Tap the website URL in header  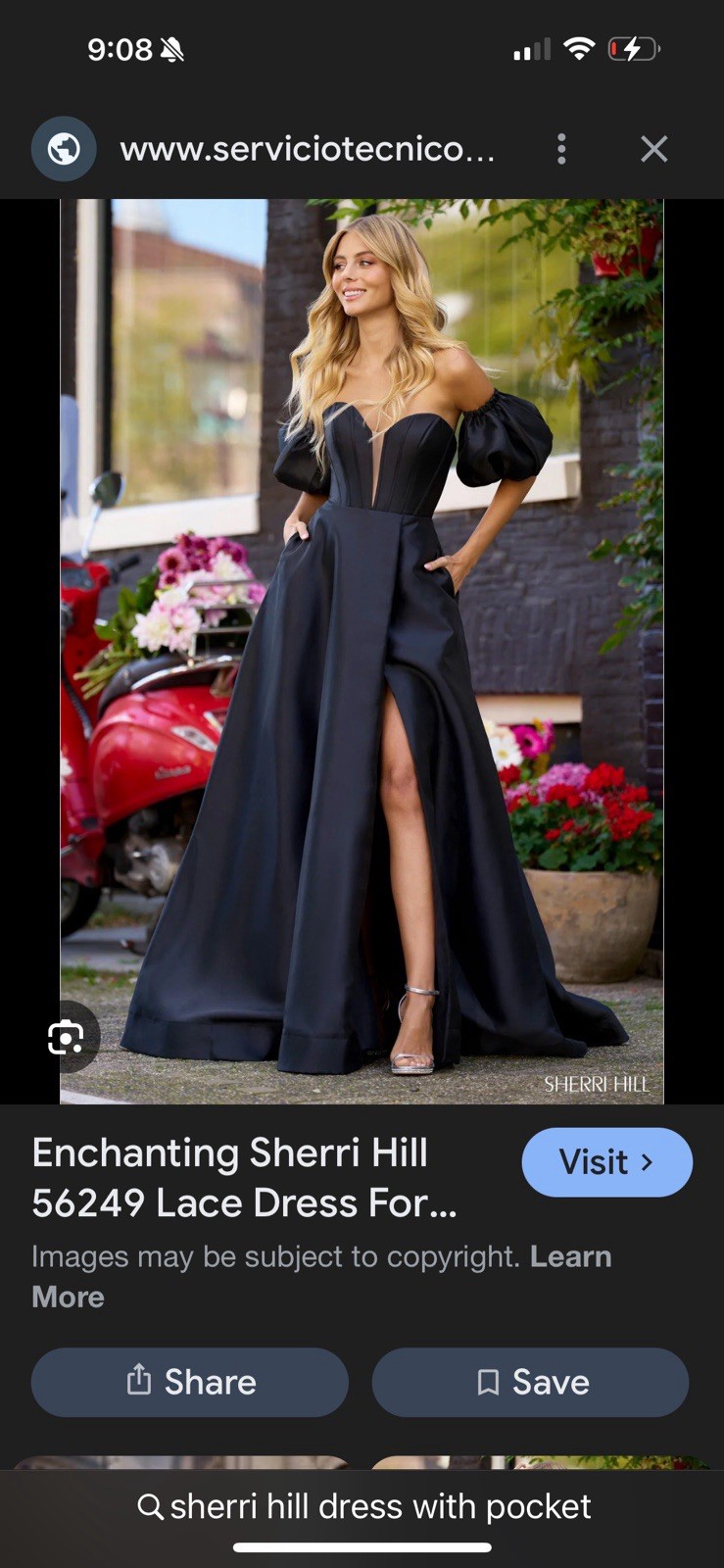click(x=307, y=149)
